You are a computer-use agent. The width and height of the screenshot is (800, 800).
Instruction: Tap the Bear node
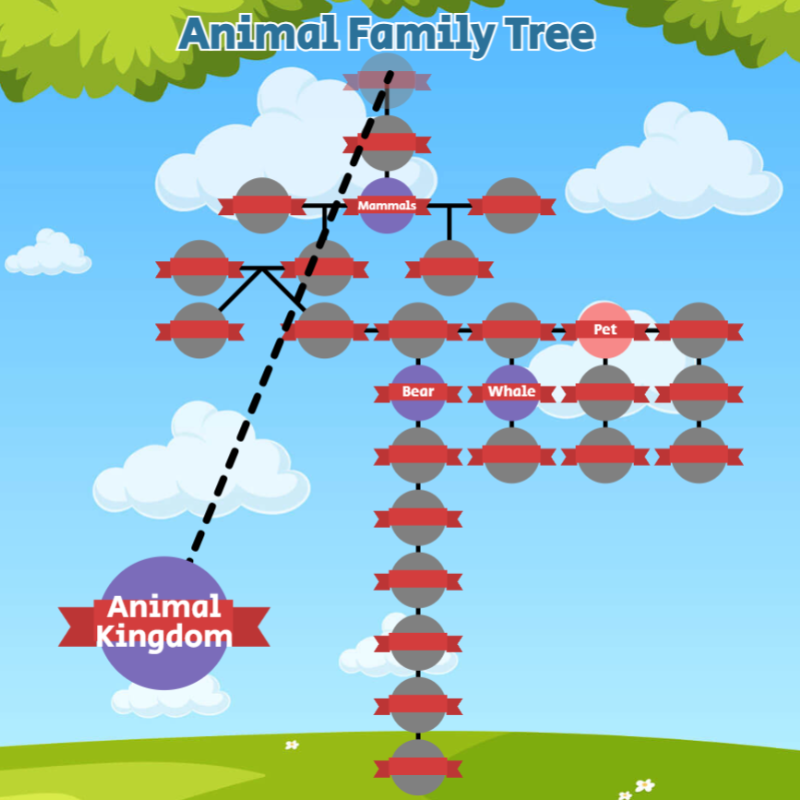click(x=418, y=392)
